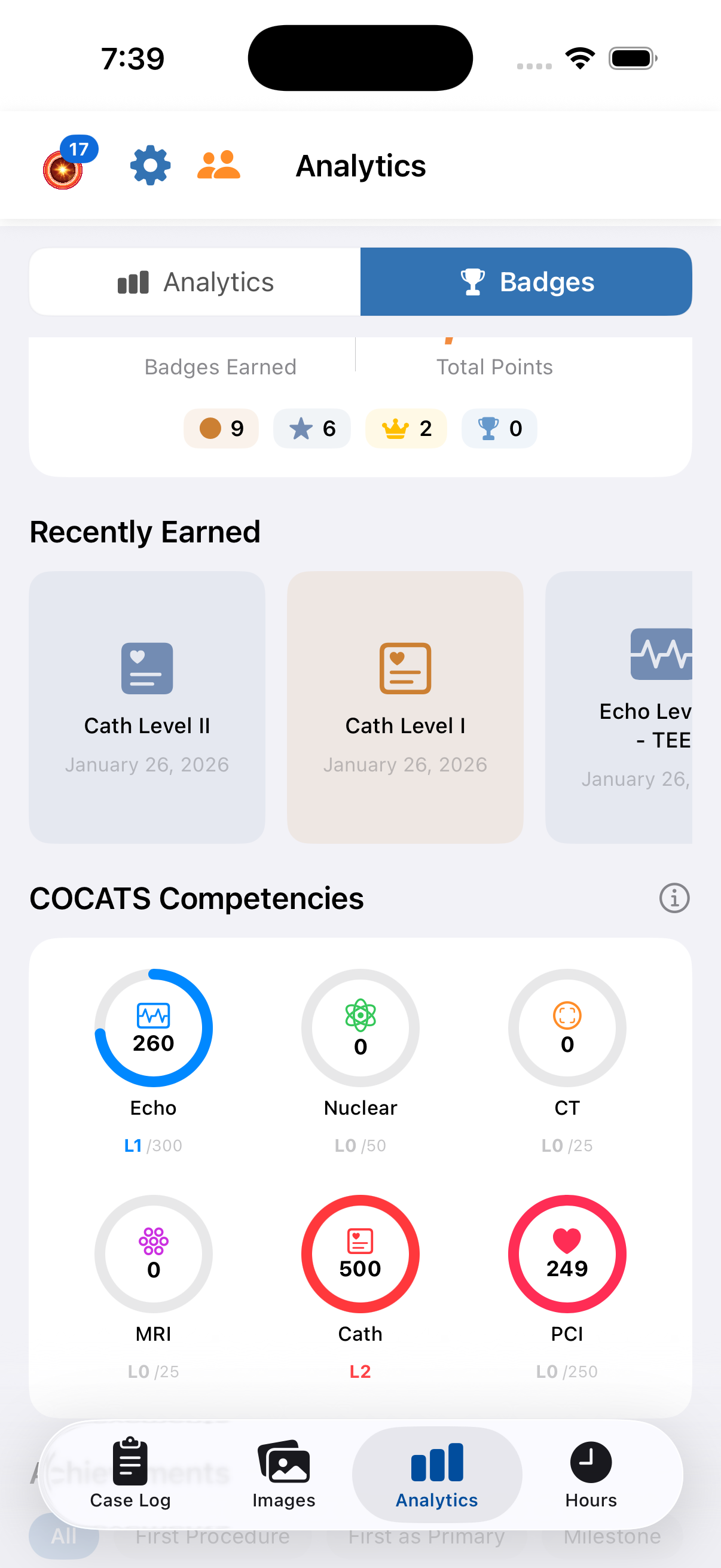
Task: Open settings via the gear icon
Action: point(150,166)
